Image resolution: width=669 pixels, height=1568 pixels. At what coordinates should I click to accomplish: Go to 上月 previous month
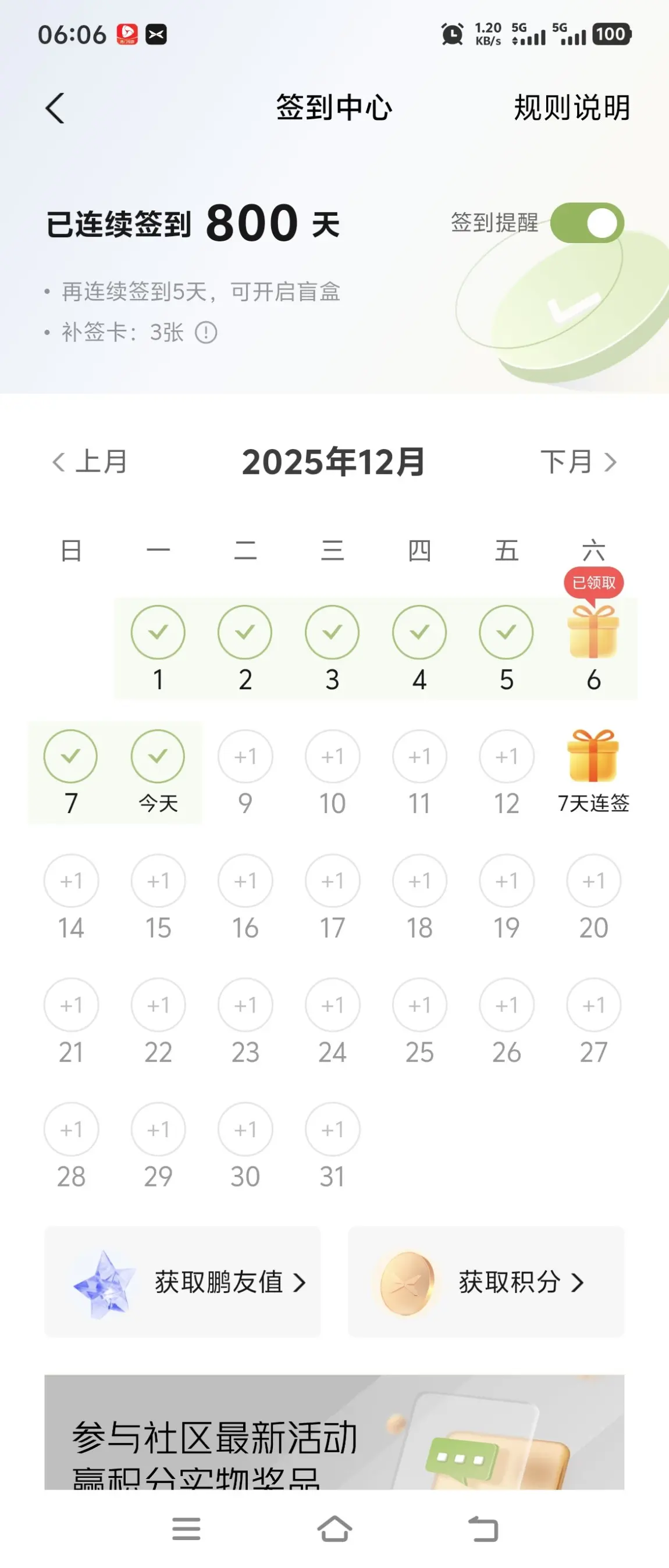click(90, 461)
